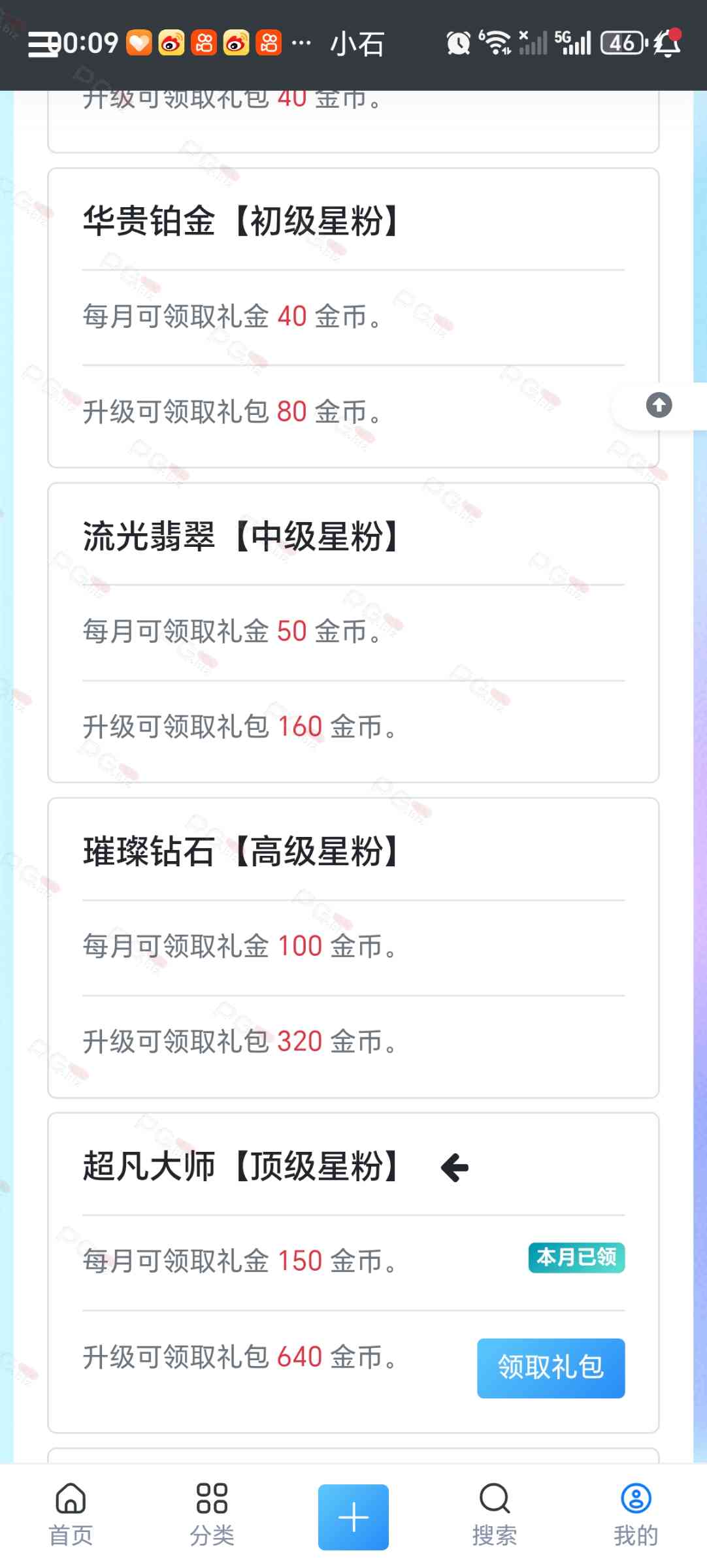Tap the back-to-top arrow button
The height and width of the screenshot is (1568, 707).
[659, 405]
